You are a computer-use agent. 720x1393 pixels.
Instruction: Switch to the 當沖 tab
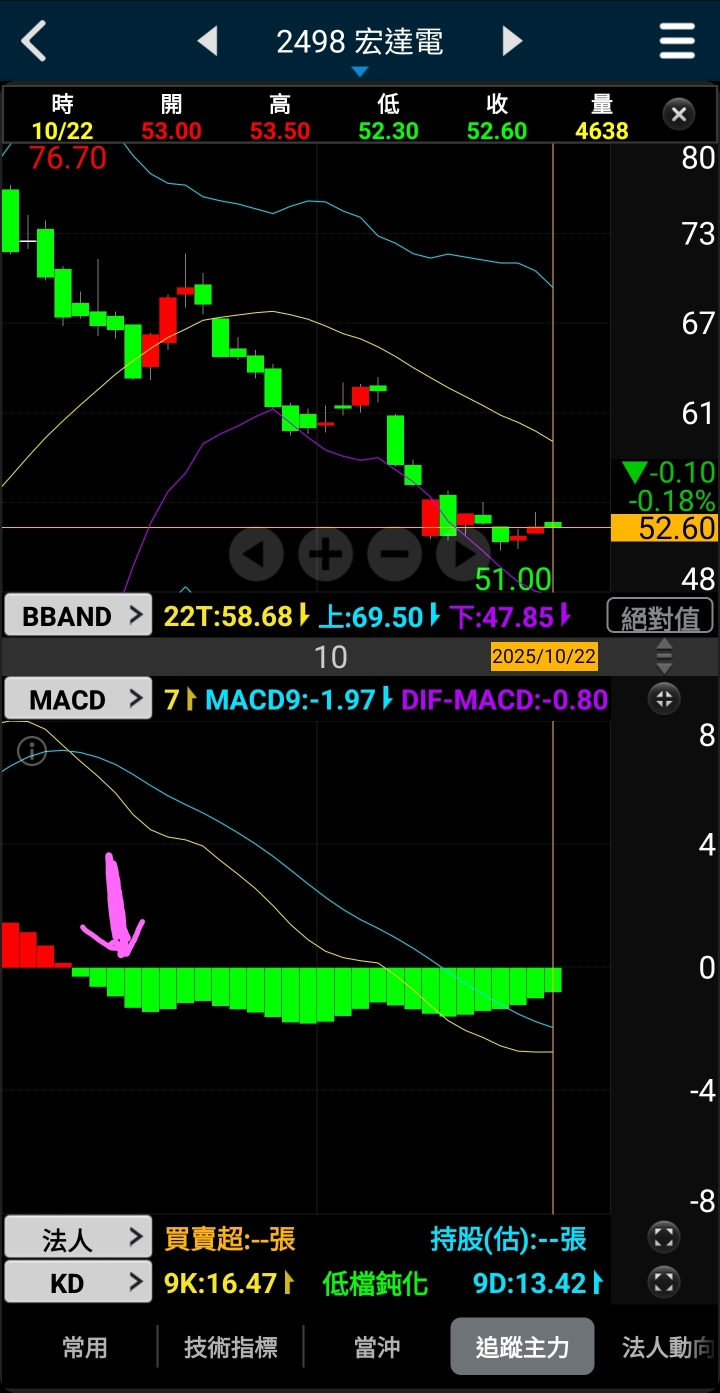point(377,1347)
